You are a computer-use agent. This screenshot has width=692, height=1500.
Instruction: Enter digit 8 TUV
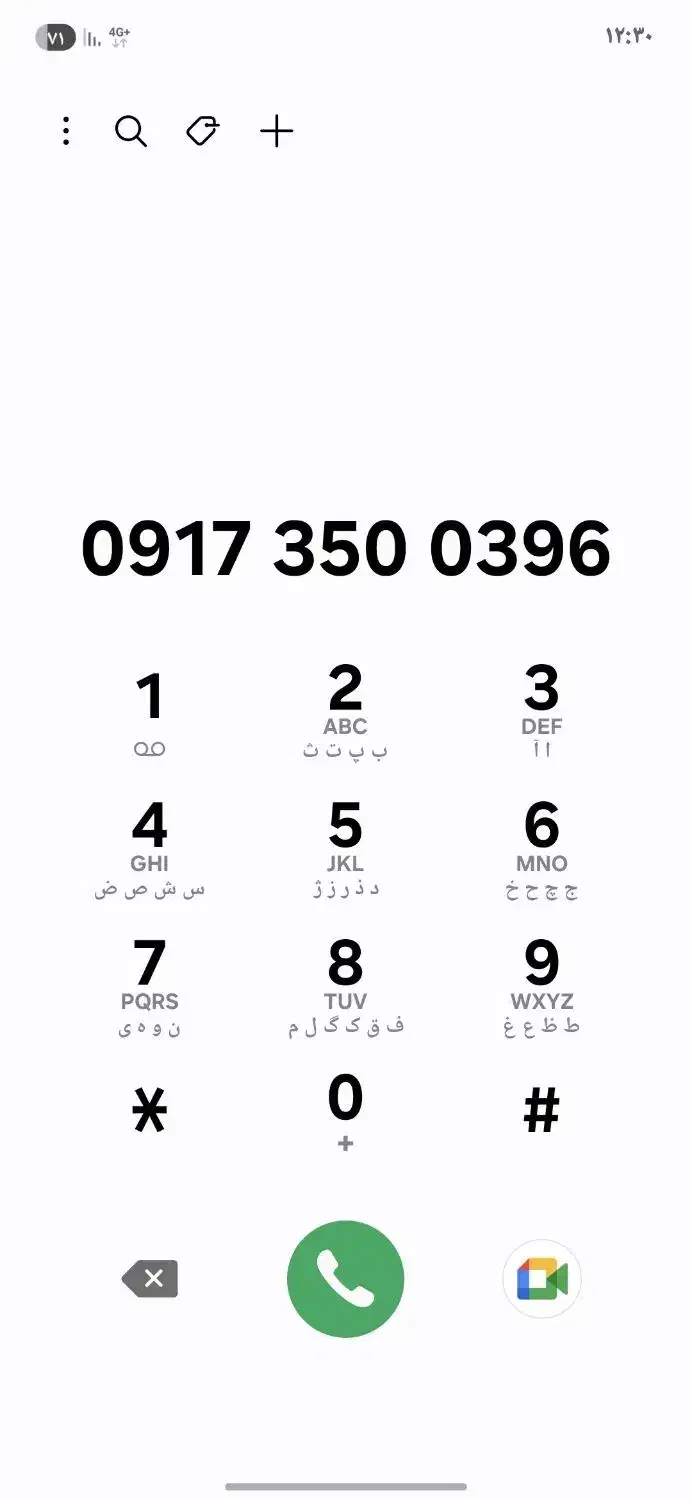click(345, 987)
